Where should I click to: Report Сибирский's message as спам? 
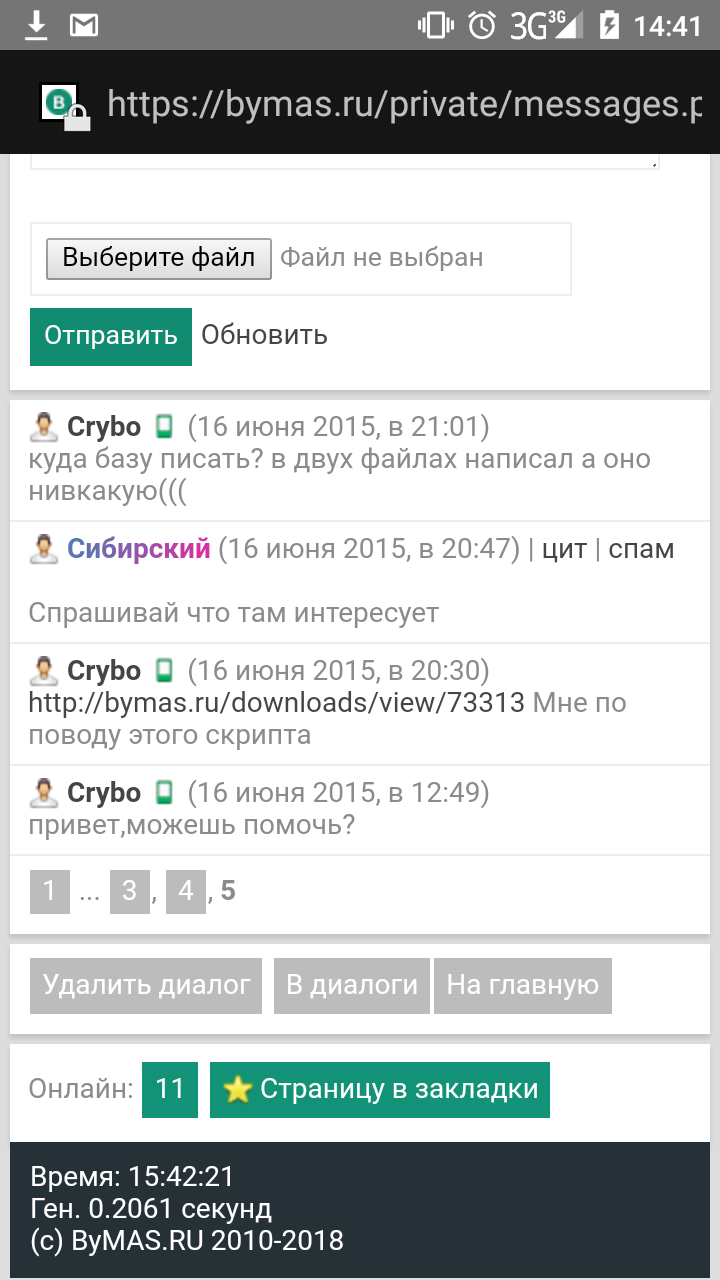(x=641, y=549)
